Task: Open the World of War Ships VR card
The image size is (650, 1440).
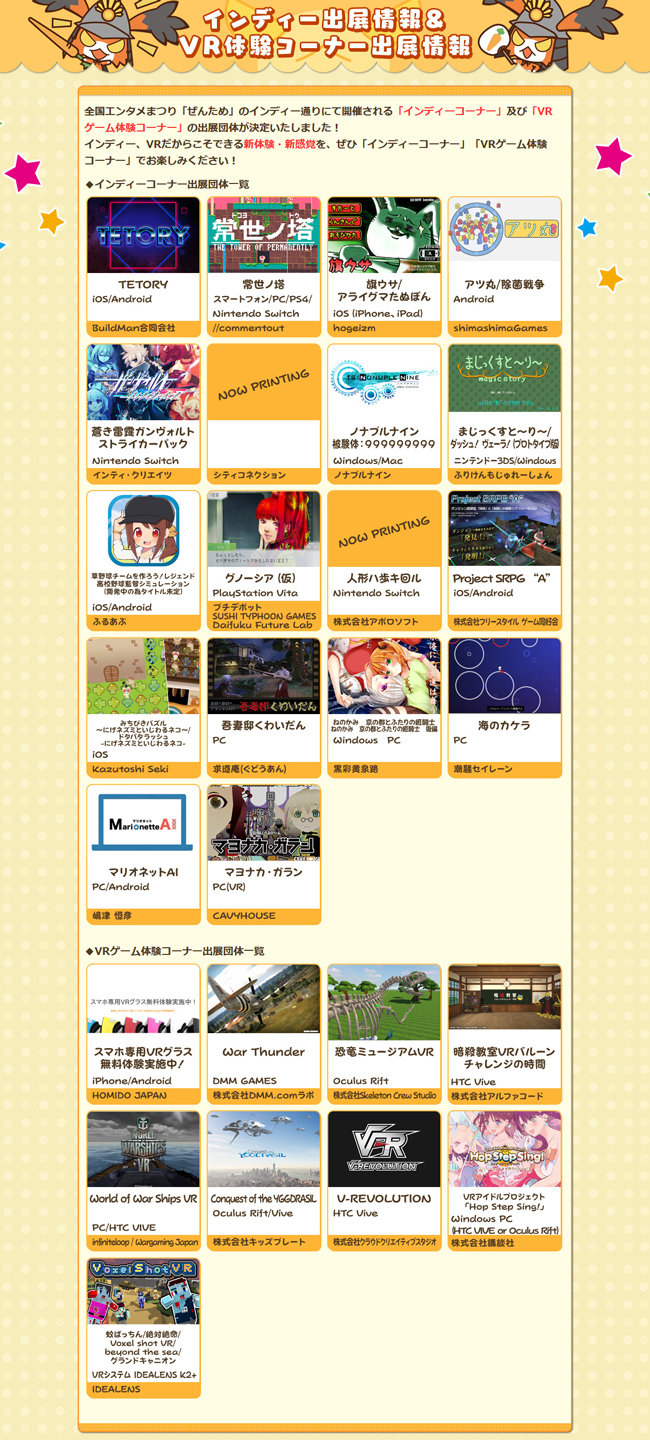Action: pos(143,1180)
